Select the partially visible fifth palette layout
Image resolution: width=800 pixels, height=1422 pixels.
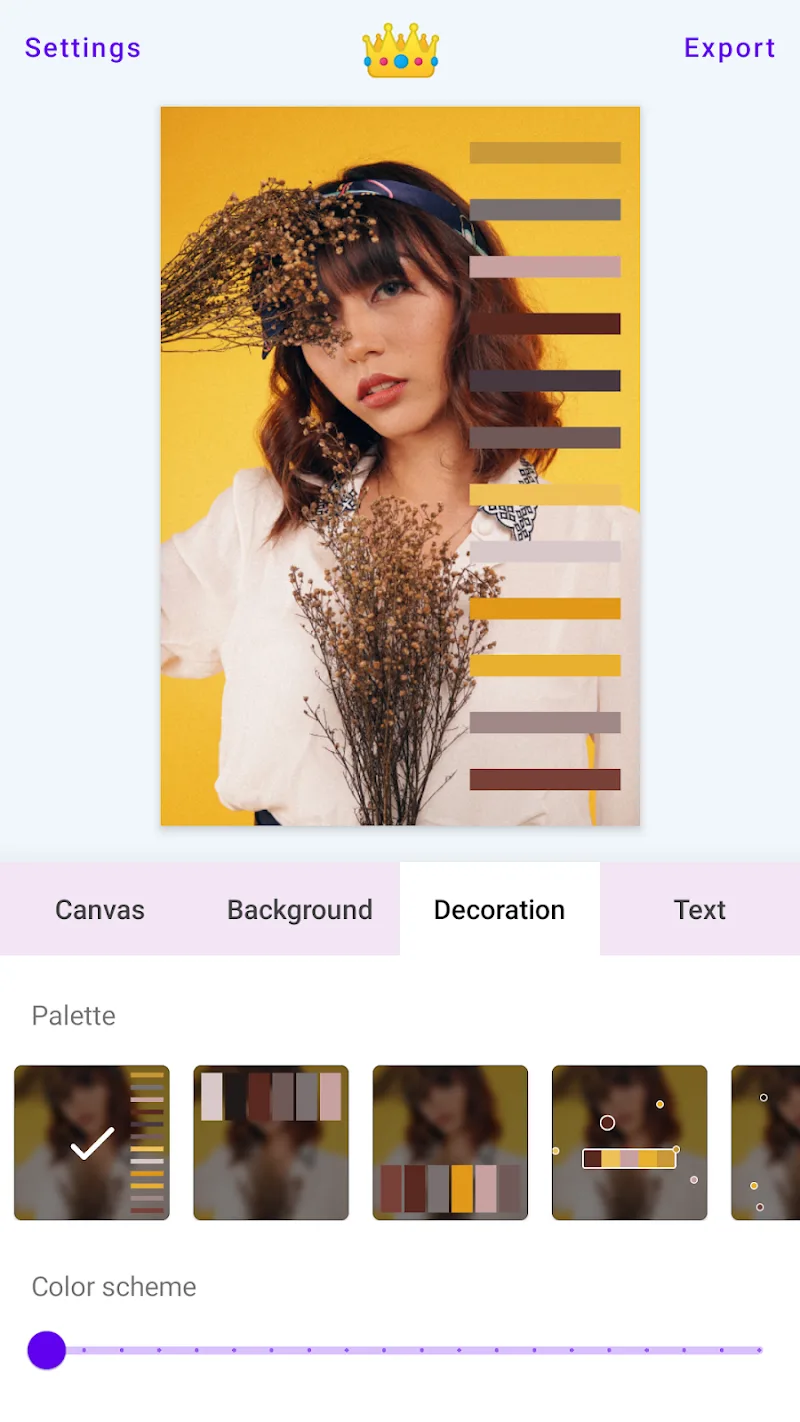[x=767, y=1143]
